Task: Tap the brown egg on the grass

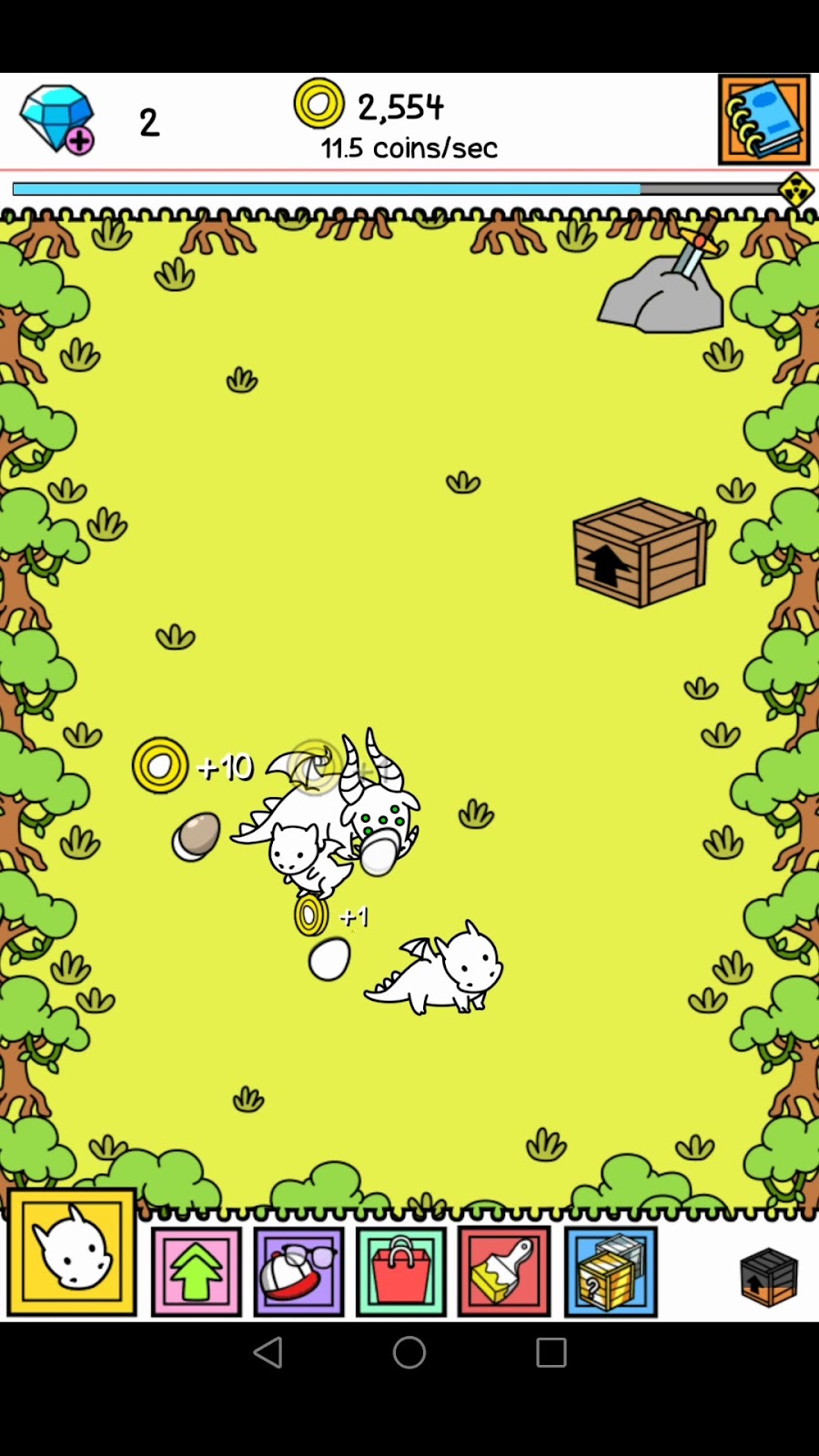Action: [x=197, y=835]
